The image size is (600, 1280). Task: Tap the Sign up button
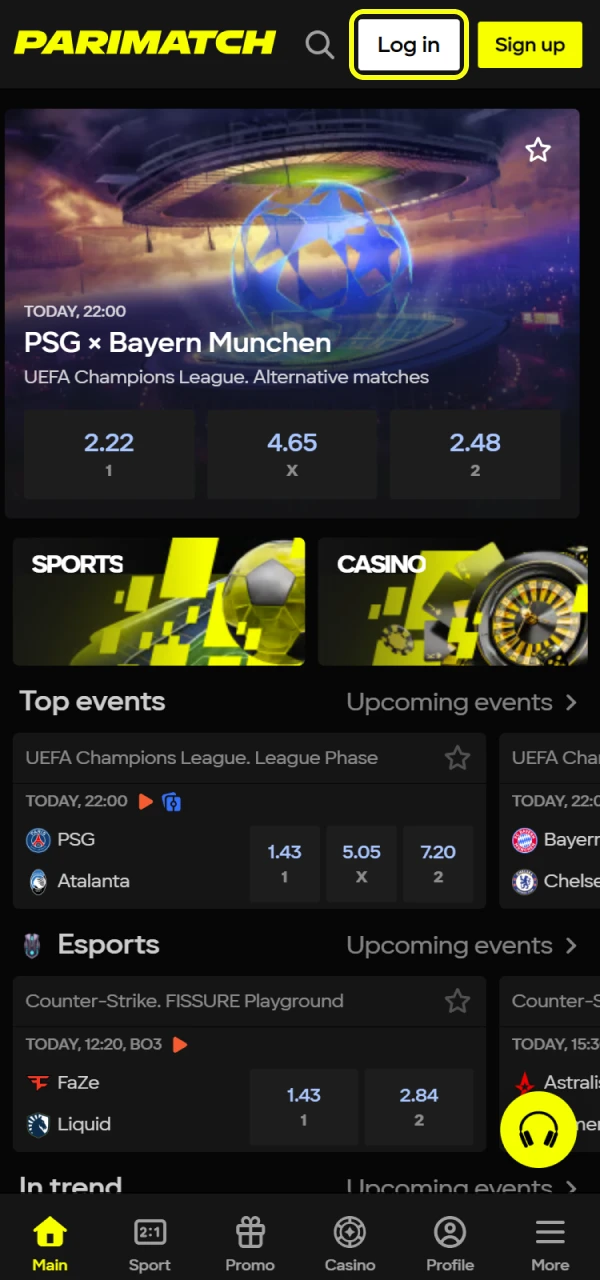point(529,45)
